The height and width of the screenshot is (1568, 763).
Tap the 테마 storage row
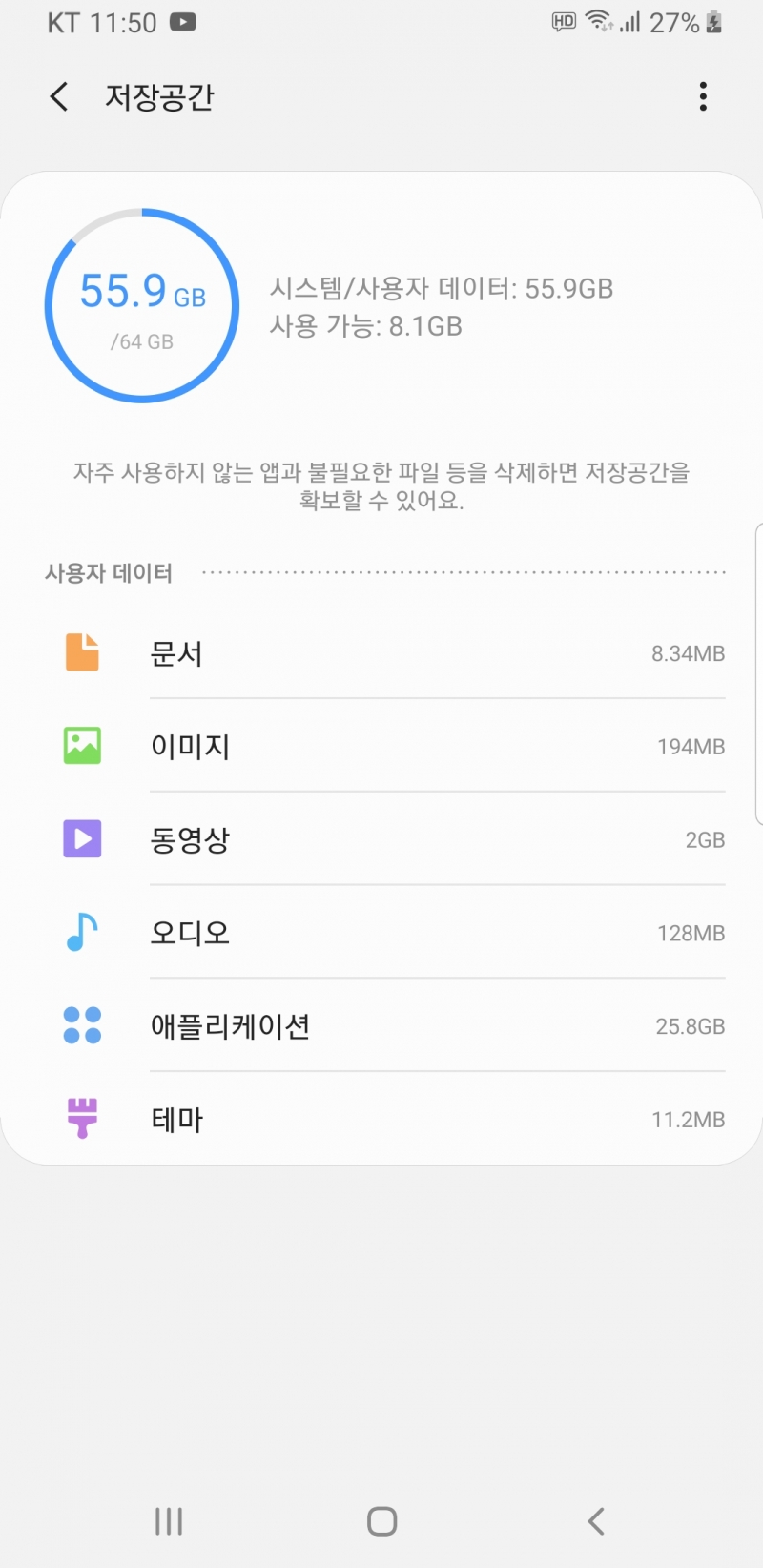point(381,1119)
